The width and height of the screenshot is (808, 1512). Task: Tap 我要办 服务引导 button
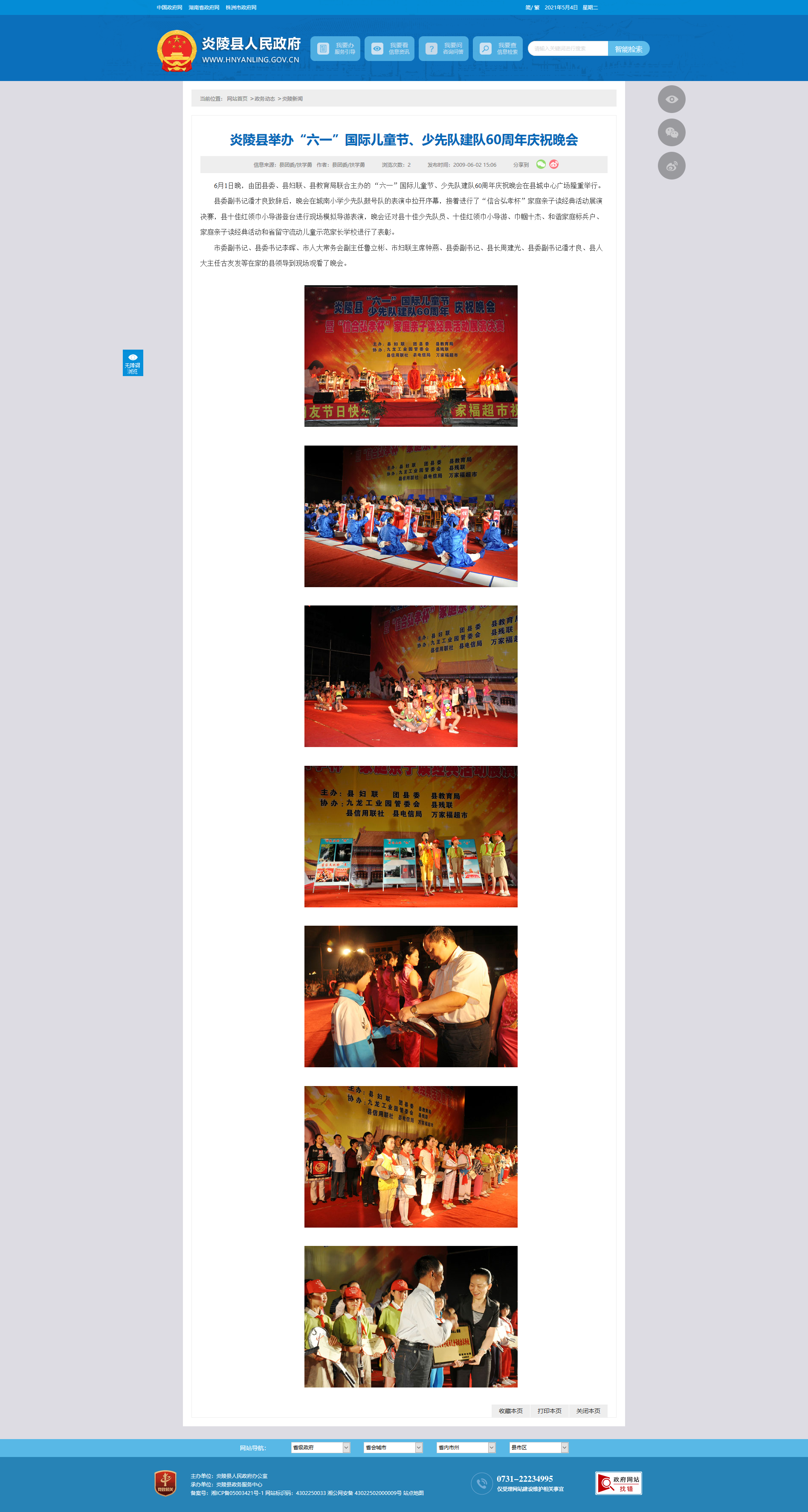tap(335, 49)
